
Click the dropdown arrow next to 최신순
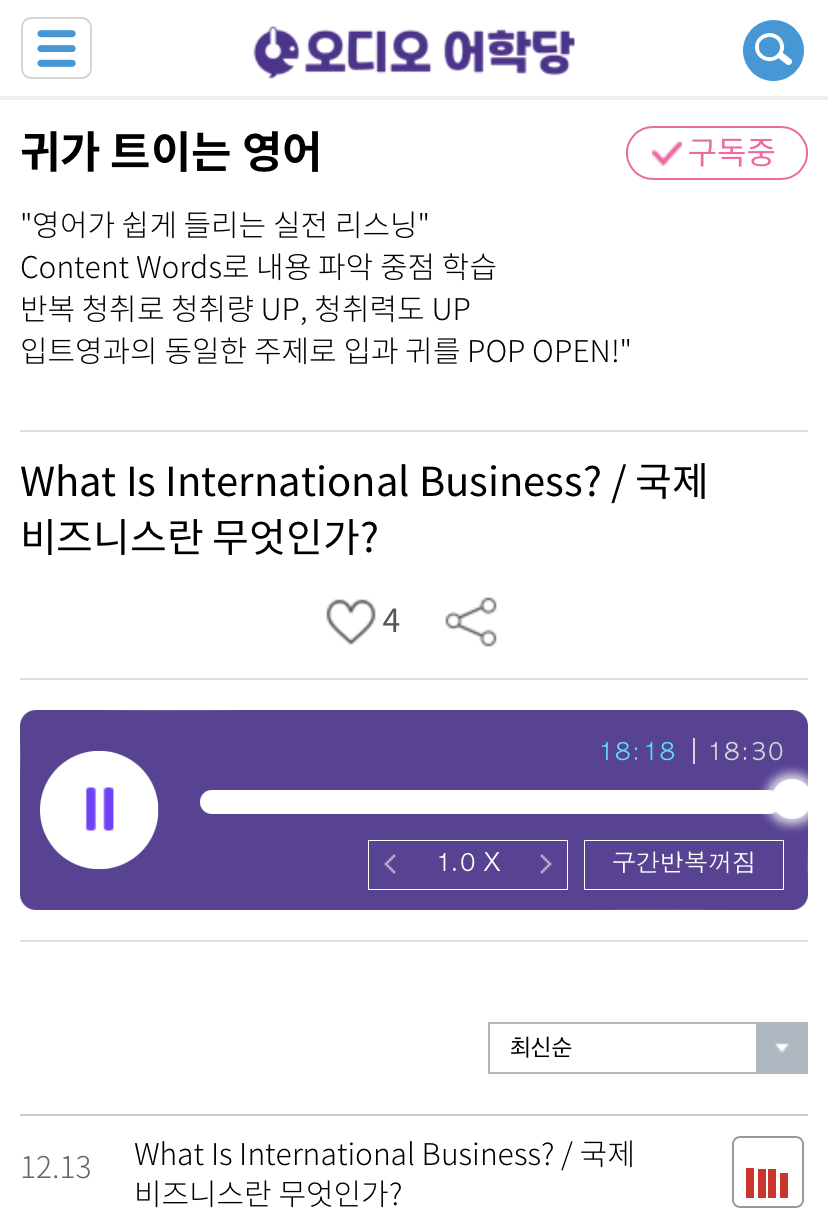tap(782, 1048)
